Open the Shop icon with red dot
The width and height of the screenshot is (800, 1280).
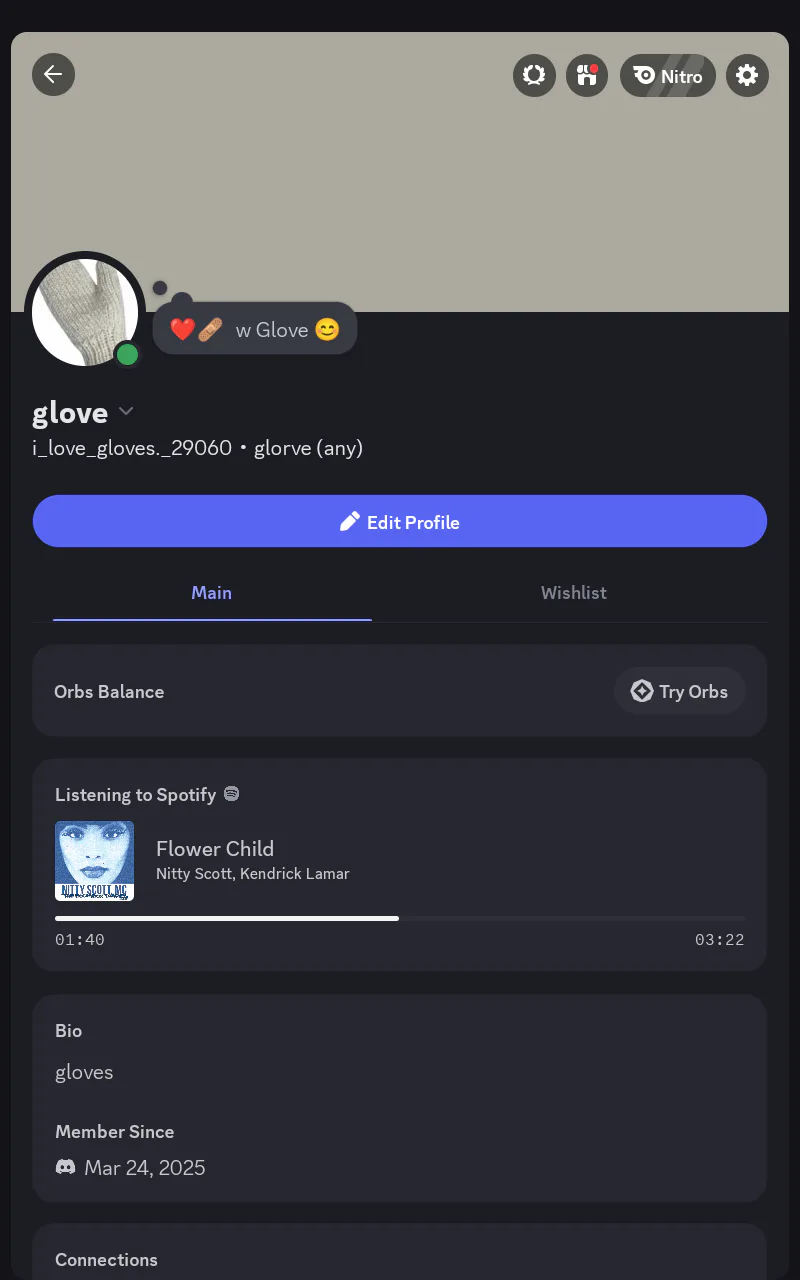(587, 76)
